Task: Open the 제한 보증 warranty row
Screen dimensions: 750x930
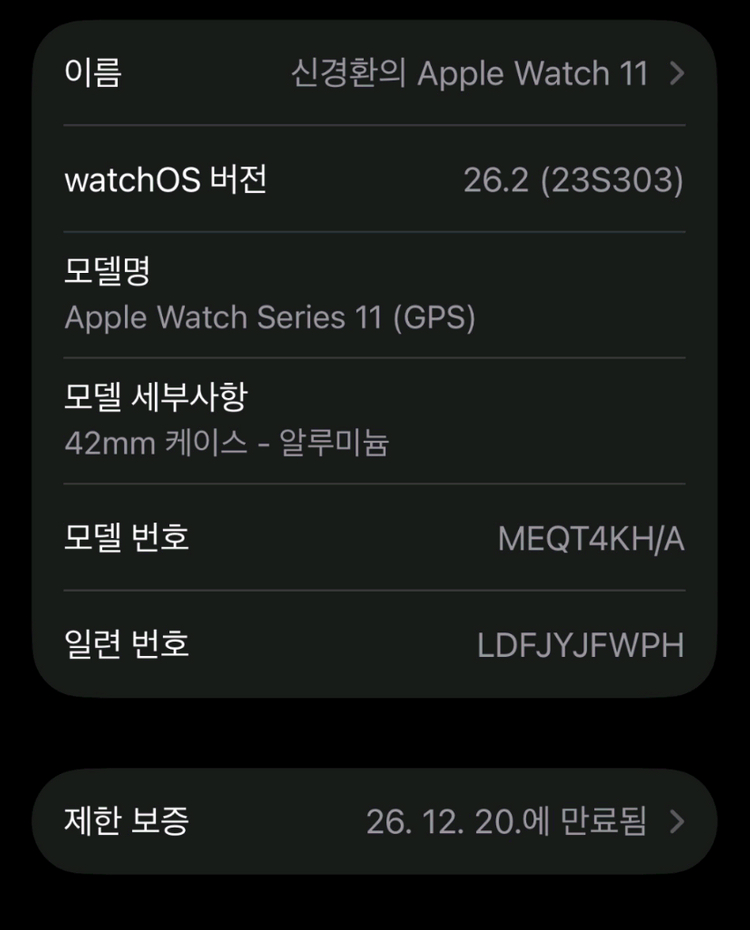Action: [375, 822]
